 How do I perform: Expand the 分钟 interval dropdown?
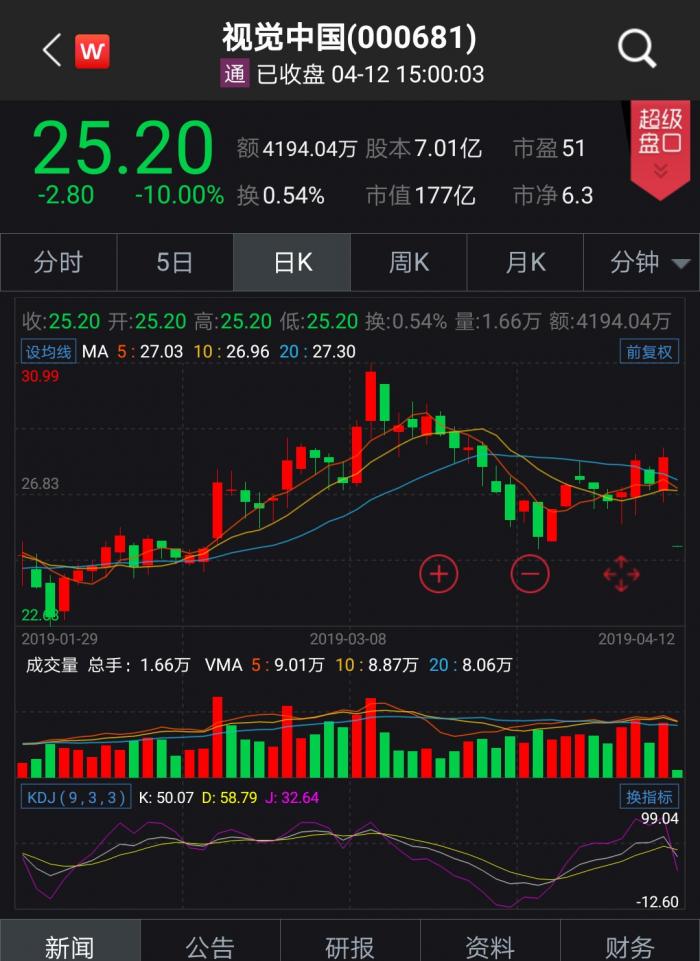pos(648,263)
